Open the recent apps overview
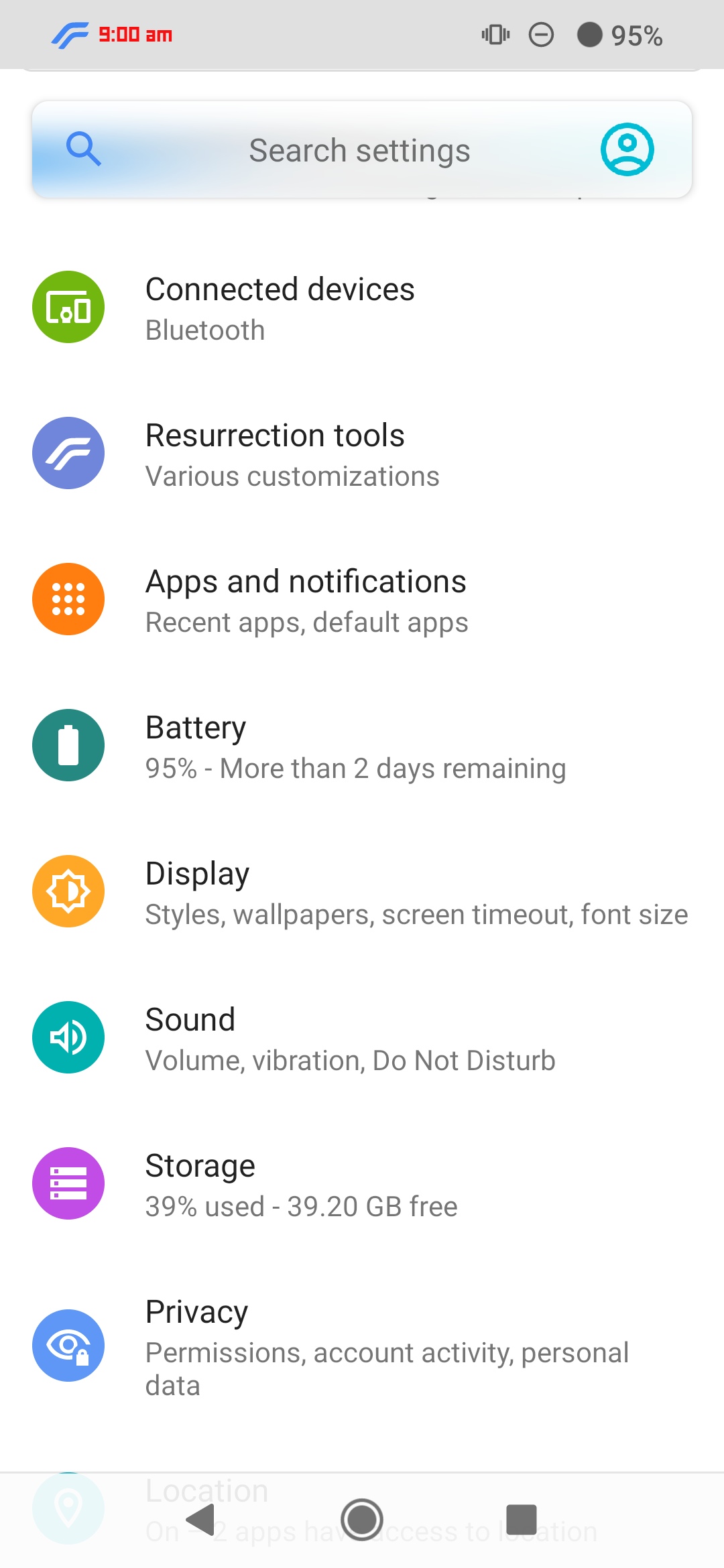 (522, 1519)
